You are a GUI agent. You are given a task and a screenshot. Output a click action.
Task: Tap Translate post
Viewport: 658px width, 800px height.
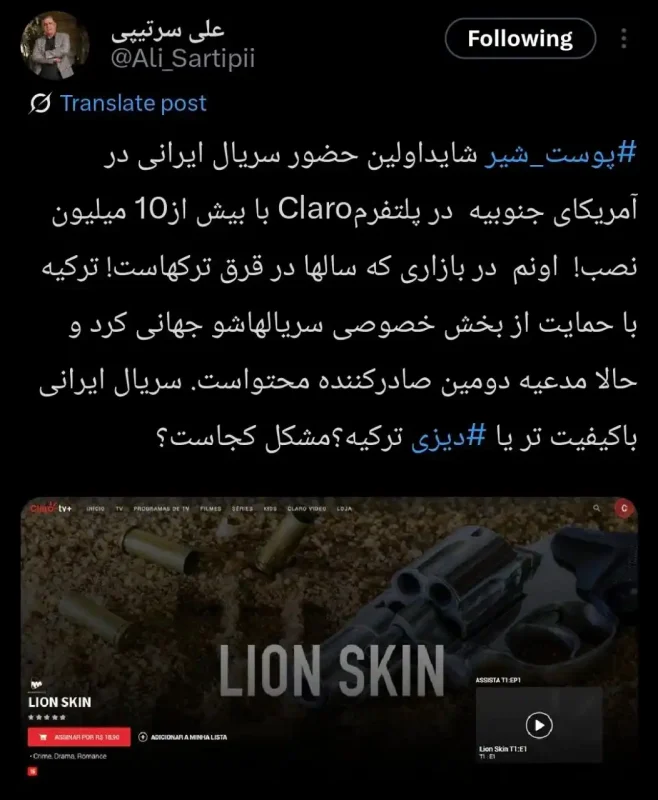(x=132, y=103)
